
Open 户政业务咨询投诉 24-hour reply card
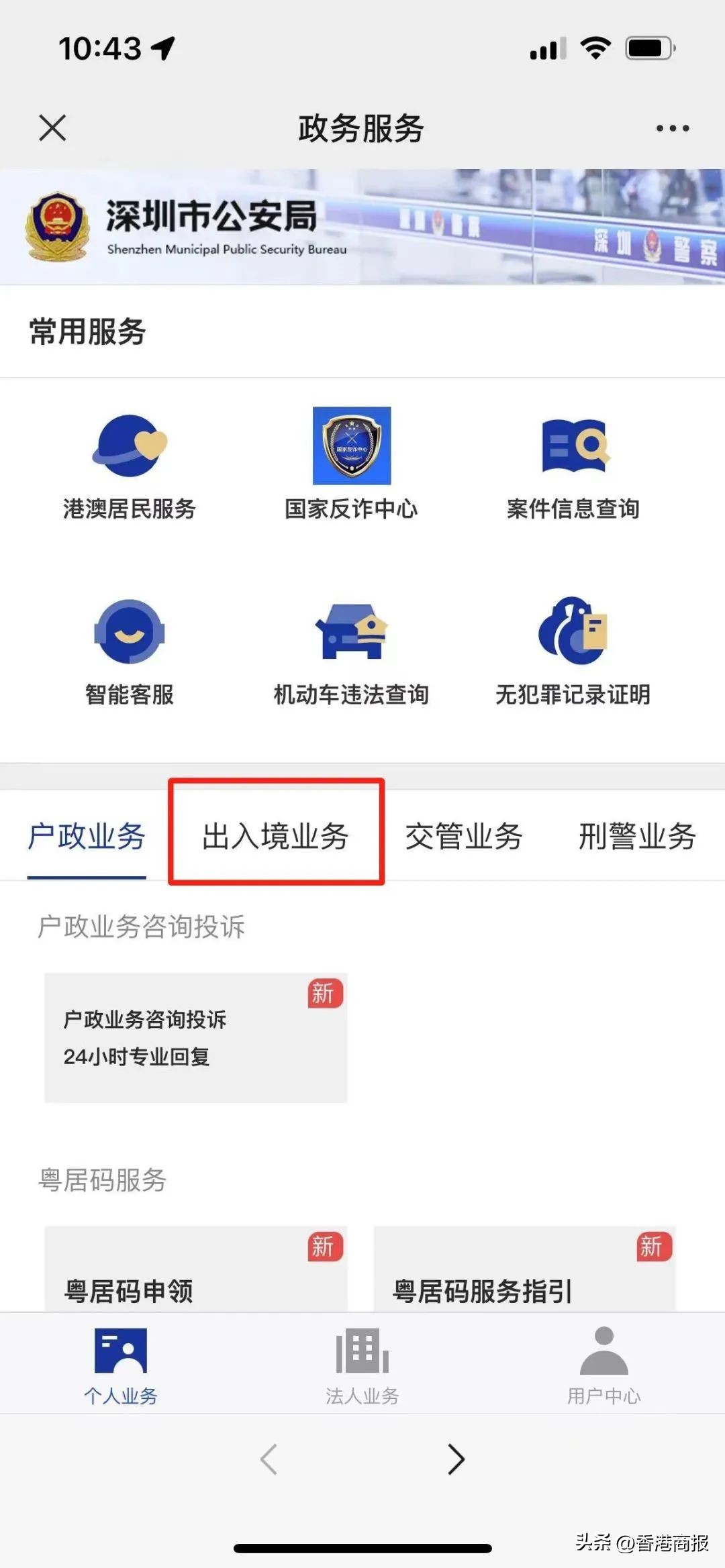pos(195,1037)
